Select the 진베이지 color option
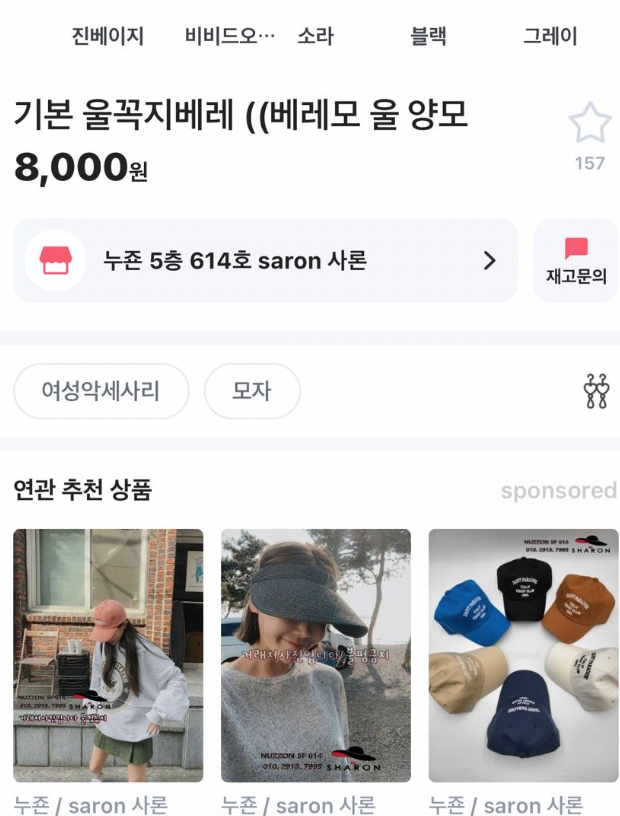This screenshot has width=620, height=816. (x=108, y=37)
